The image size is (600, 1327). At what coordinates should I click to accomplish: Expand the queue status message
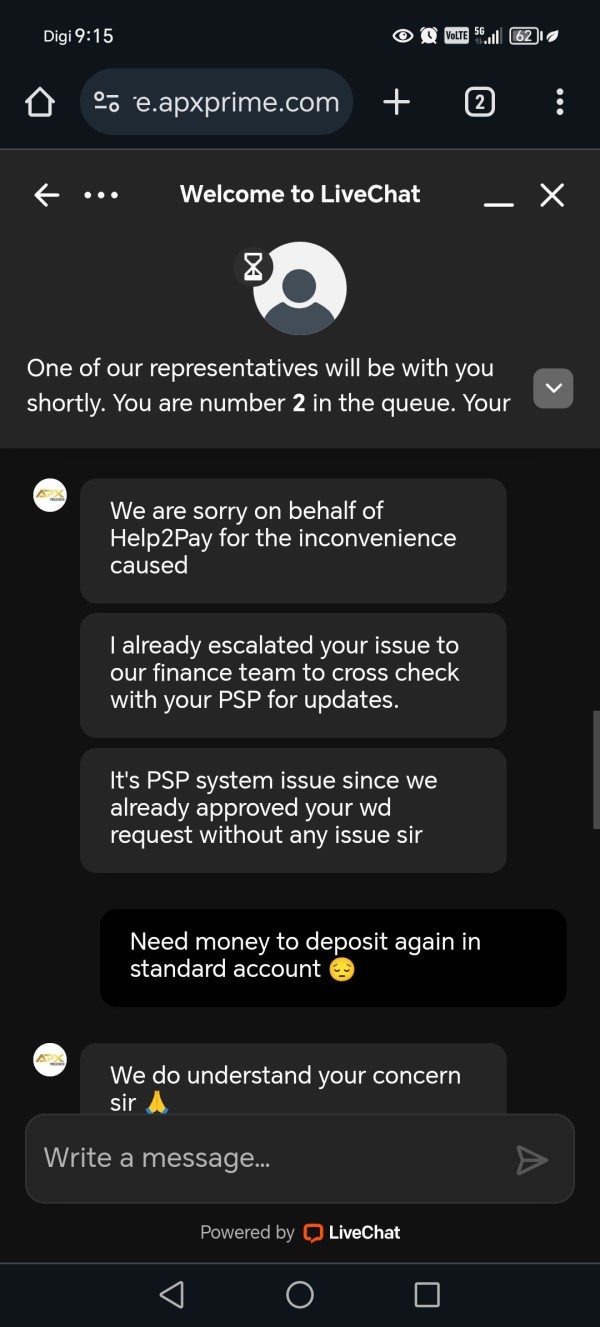[553, 388]
